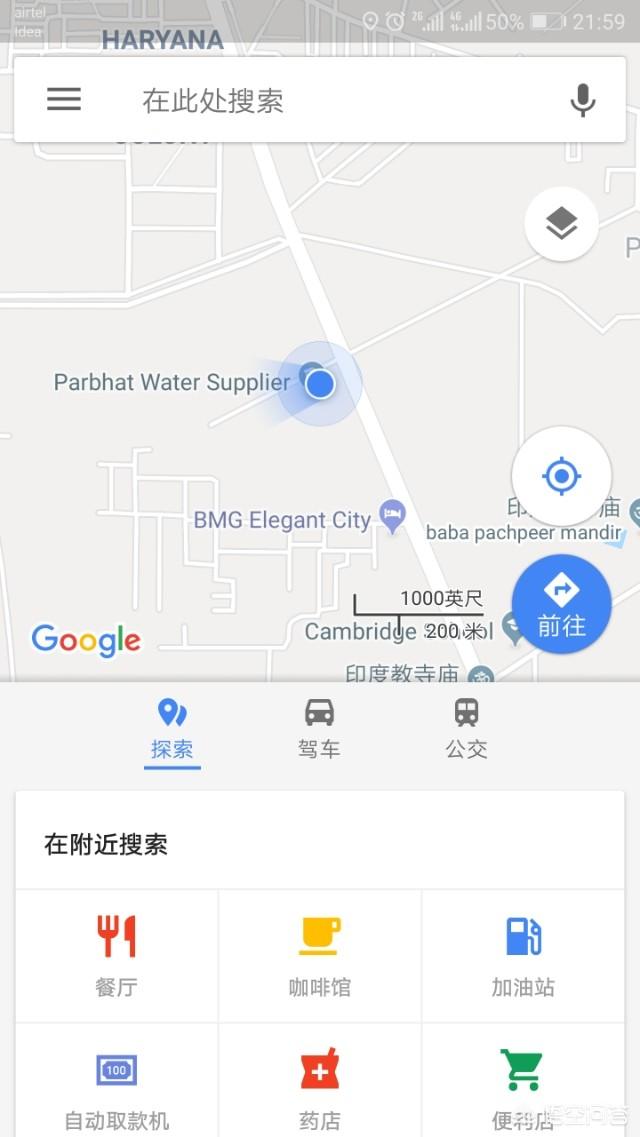Start voice search with the microphone
This screenshot has width=640, height=1137.
[x=582, y=100]
